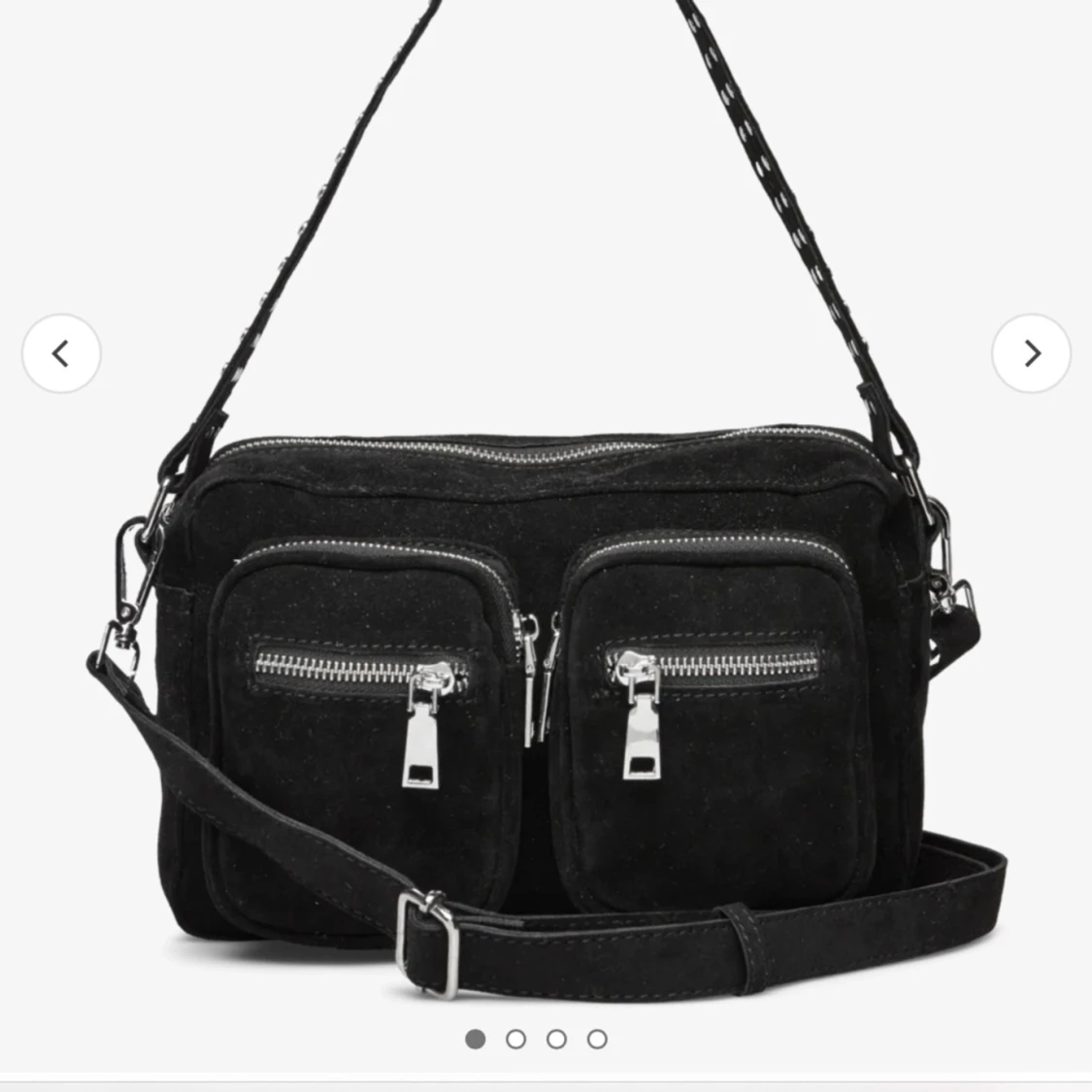Jump to the third image dot
The image size is (1092, 1092).
(556, 1039)
